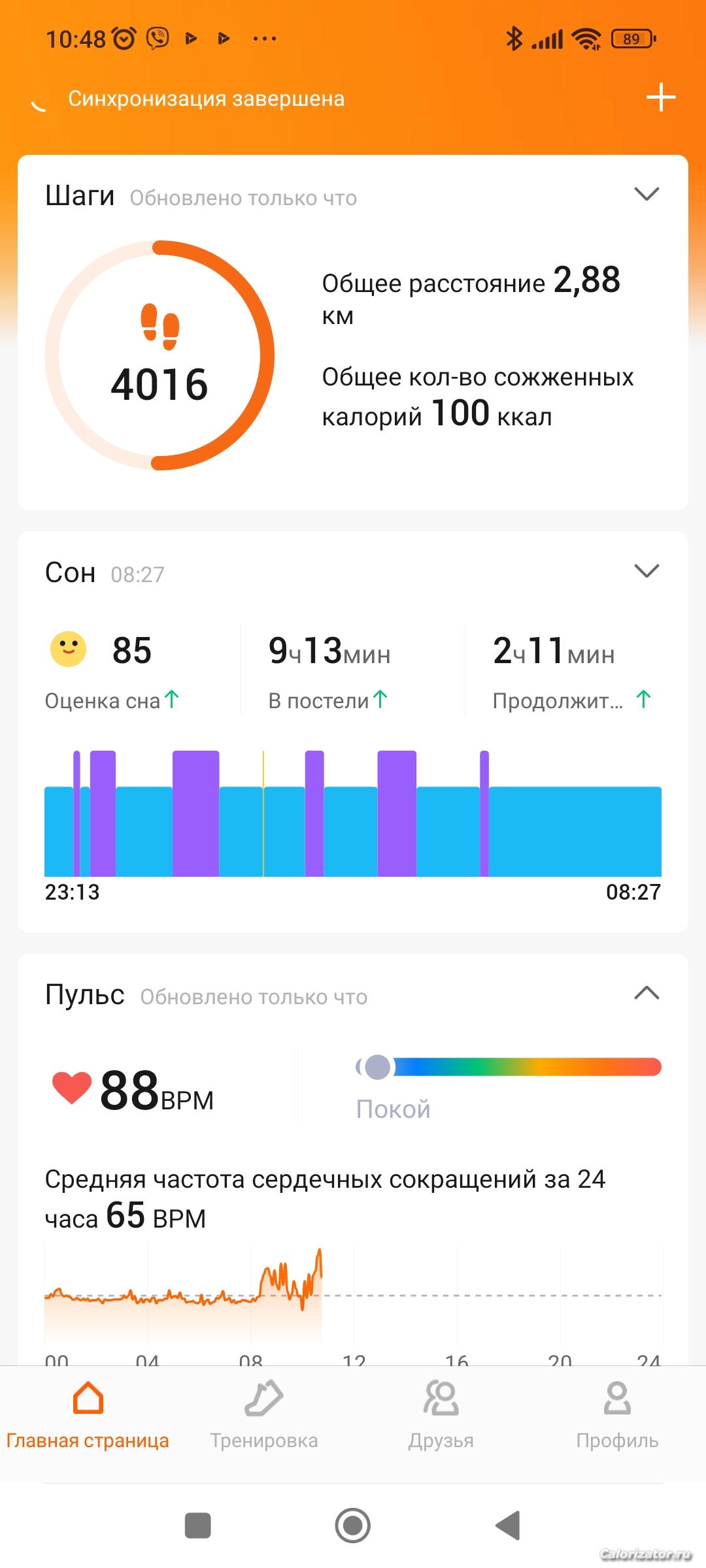Select the Главная страница tab

click(x=88, y=1416)
